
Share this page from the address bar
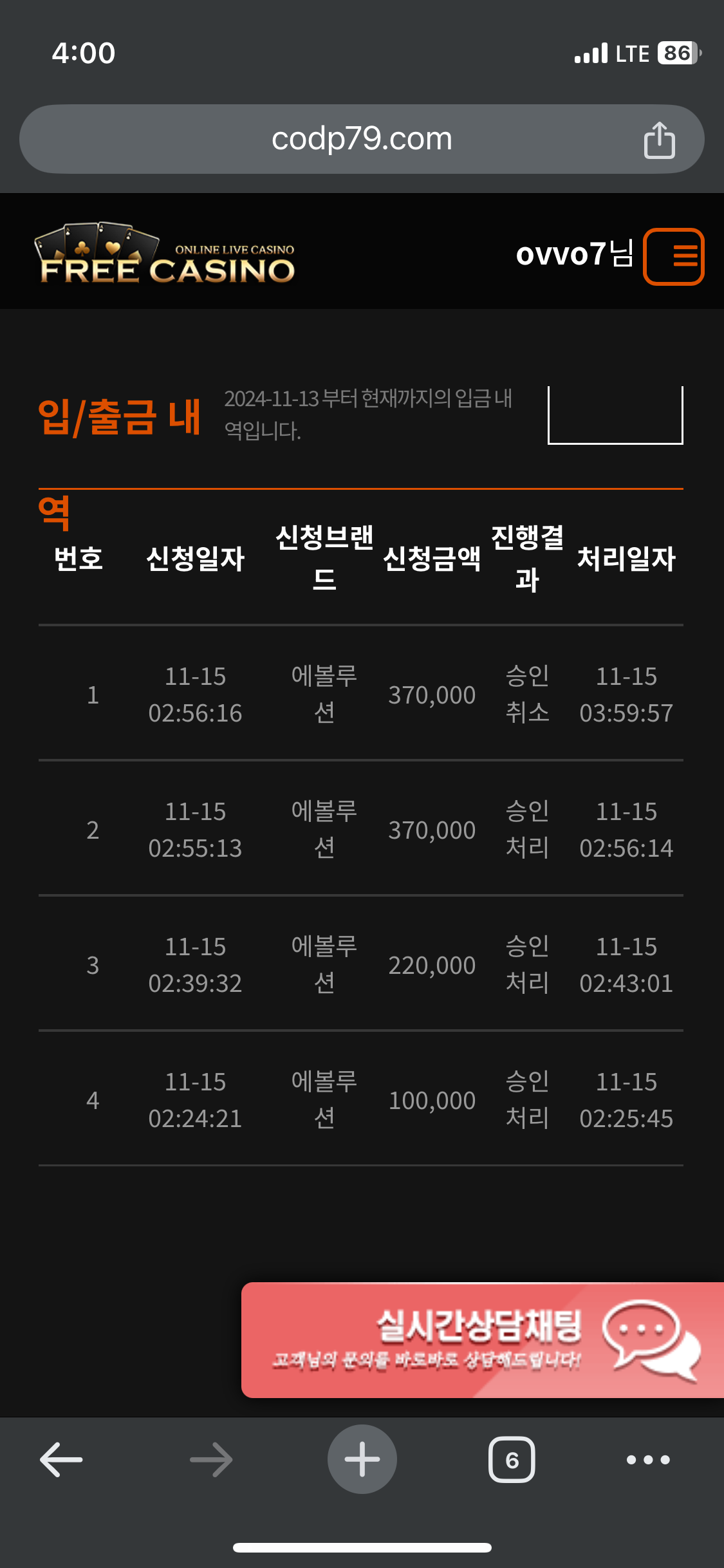(659, 140)
